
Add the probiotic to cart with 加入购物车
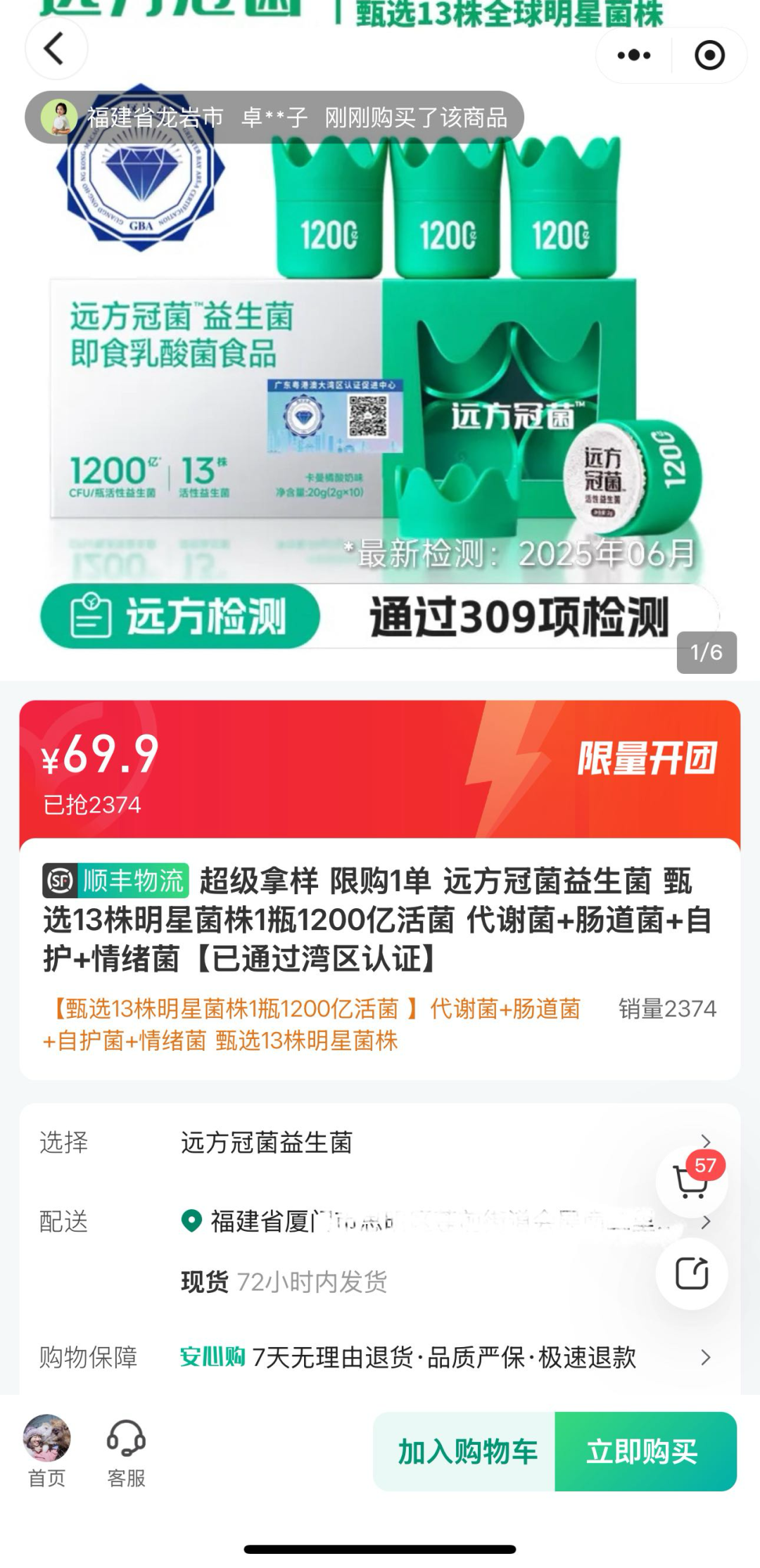click(467, 1452)
